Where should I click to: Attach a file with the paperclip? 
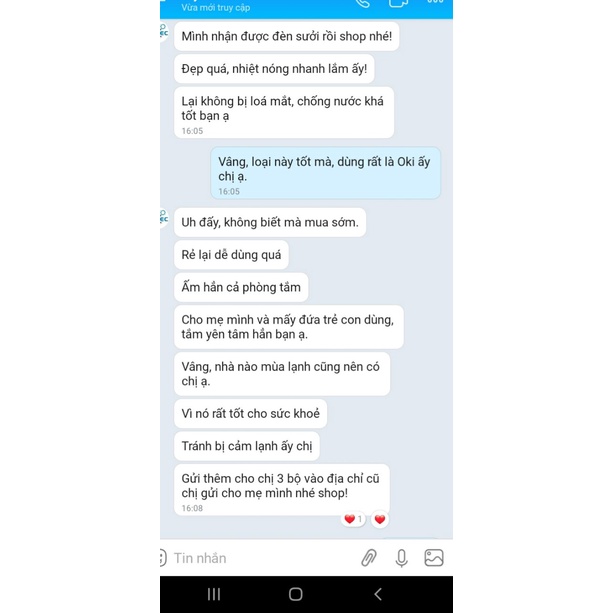click(x=369, y=558)
